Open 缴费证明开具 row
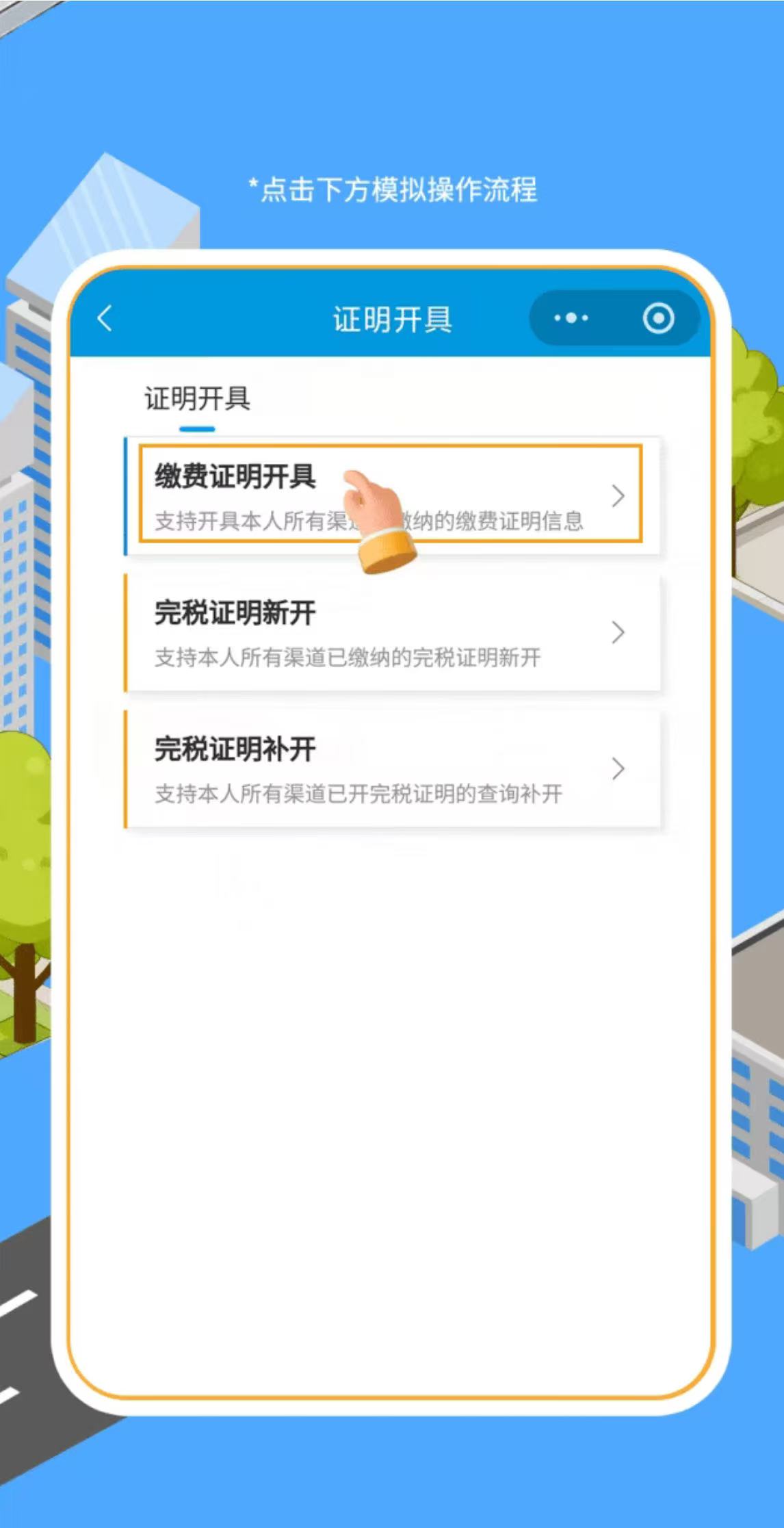 pos(390,494)
